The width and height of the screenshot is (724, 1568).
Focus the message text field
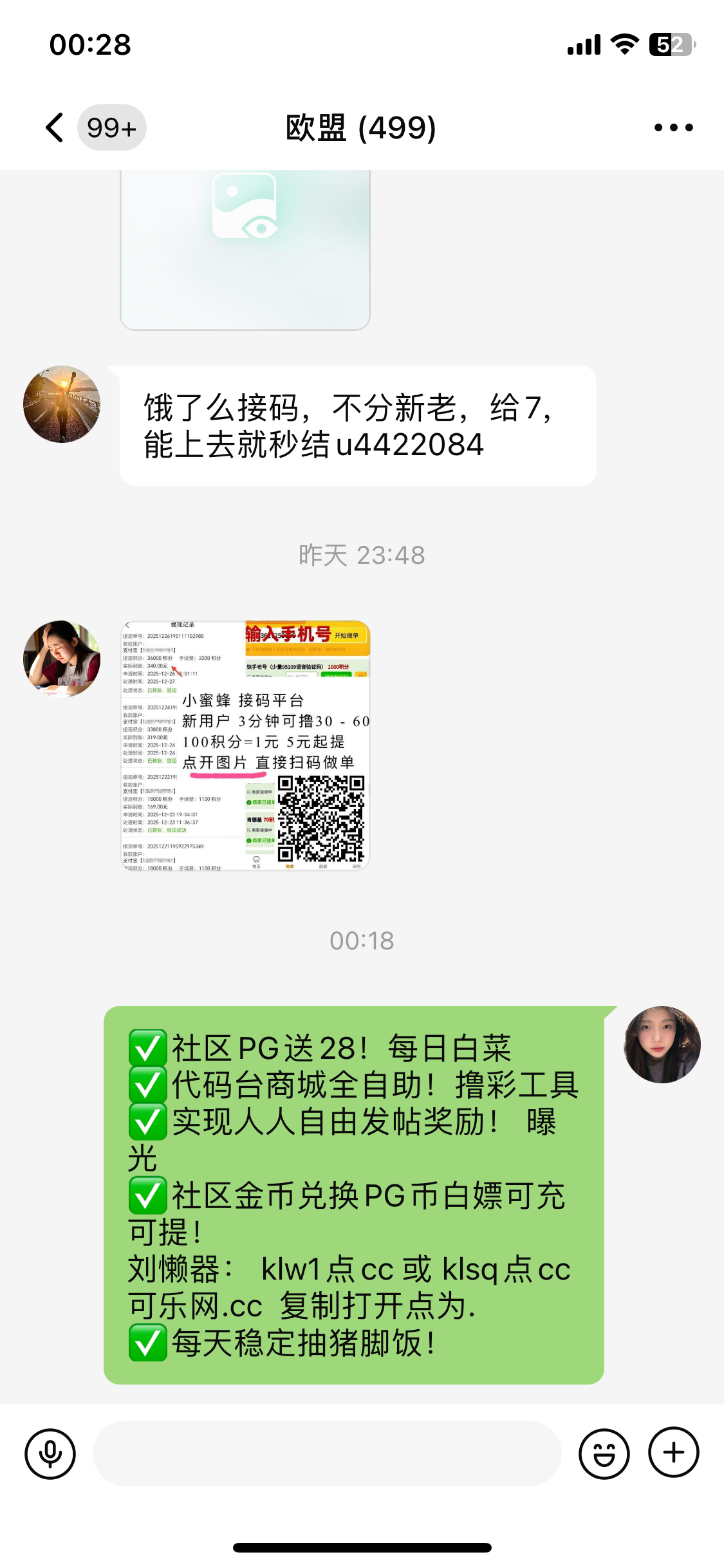pos(327,1453)
